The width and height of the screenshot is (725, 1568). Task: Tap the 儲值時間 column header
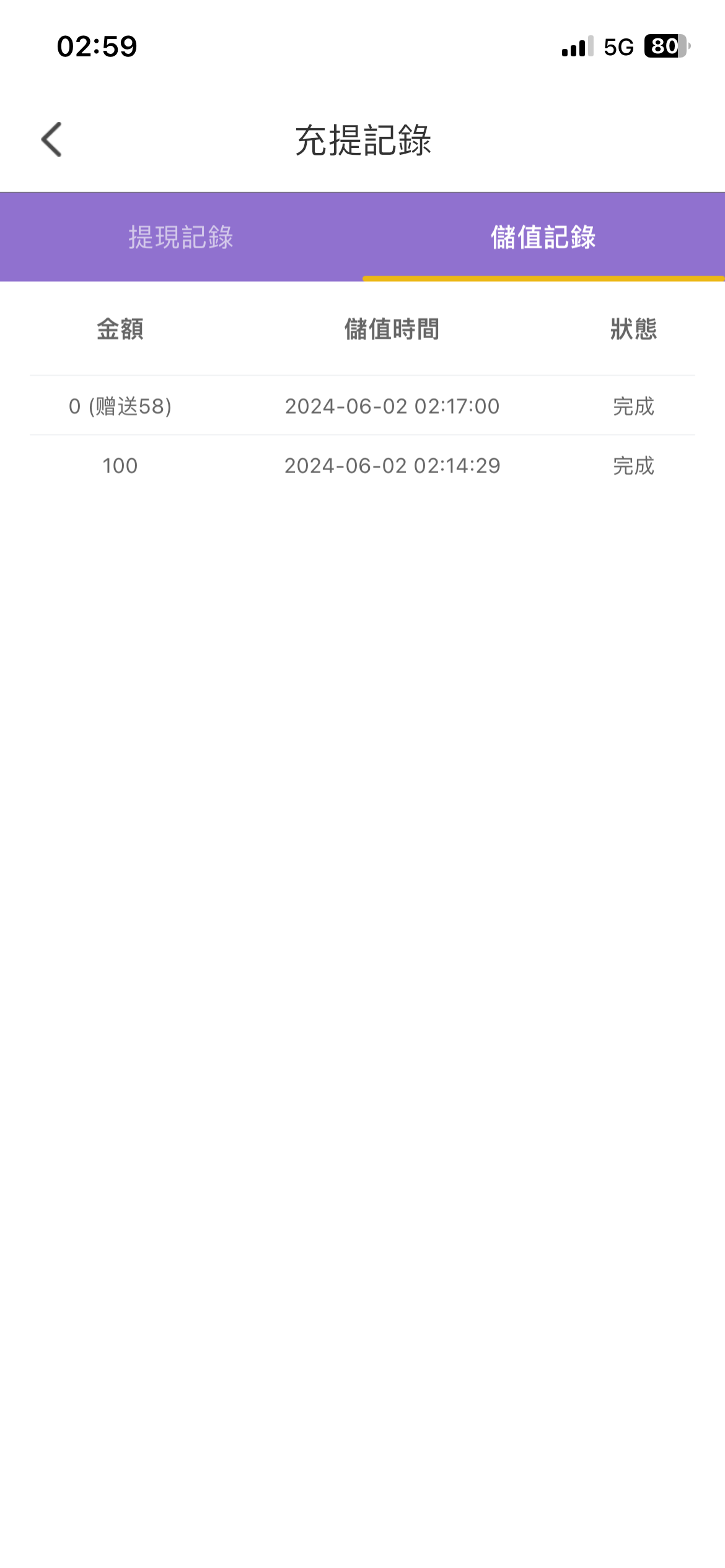[394, 330]
